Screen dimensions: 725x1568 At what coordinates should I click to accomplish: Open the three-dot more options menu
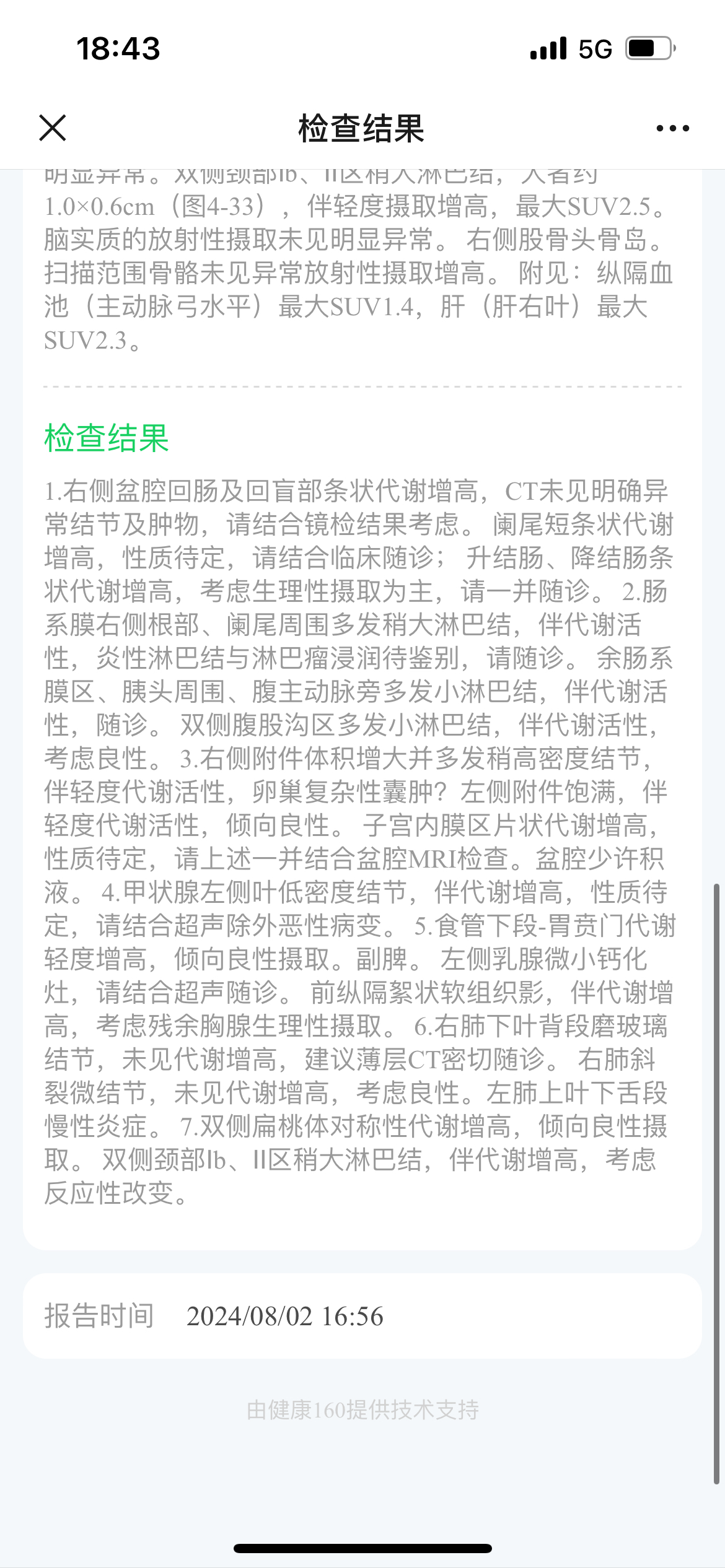672,128
